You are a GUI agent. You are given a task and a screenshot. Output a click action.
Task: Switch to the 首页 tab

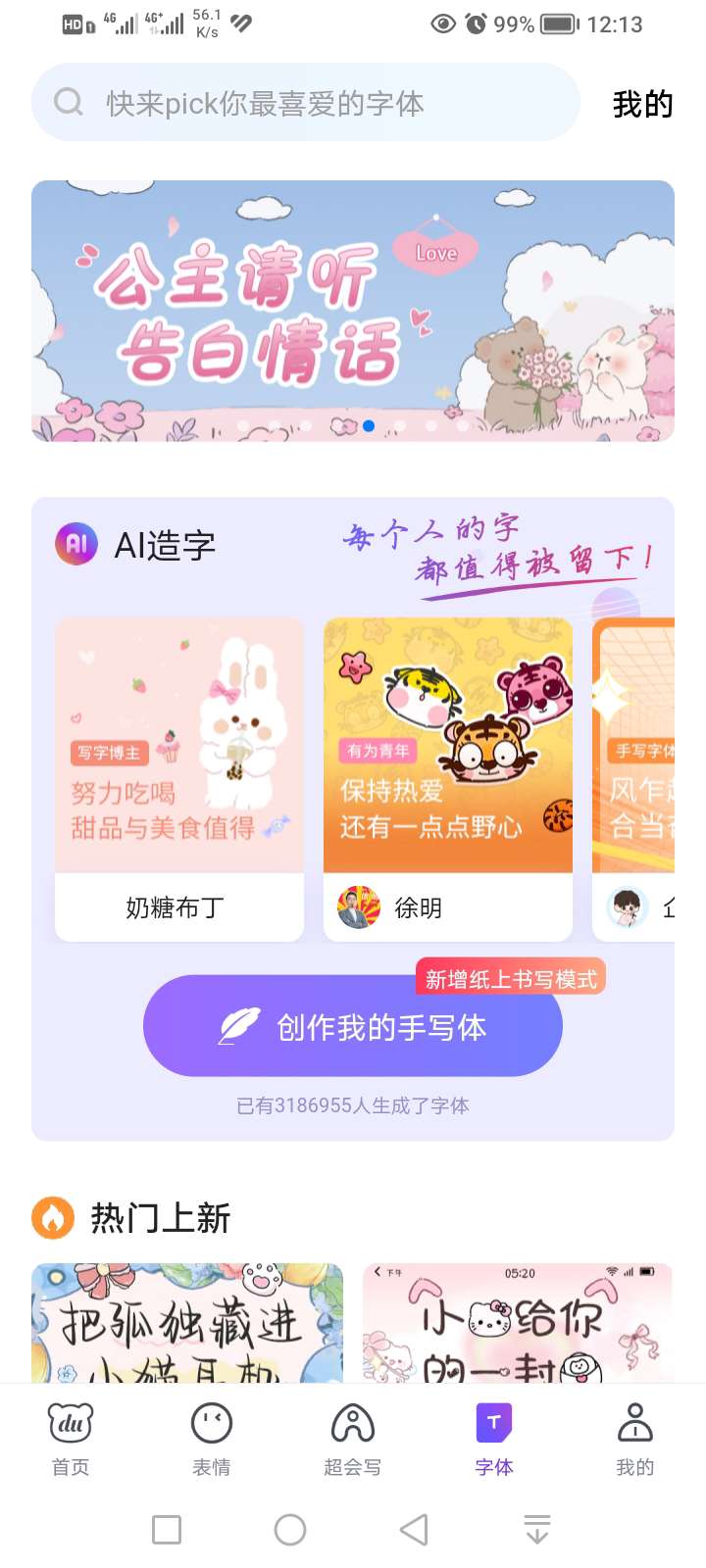pos(71,1438)
